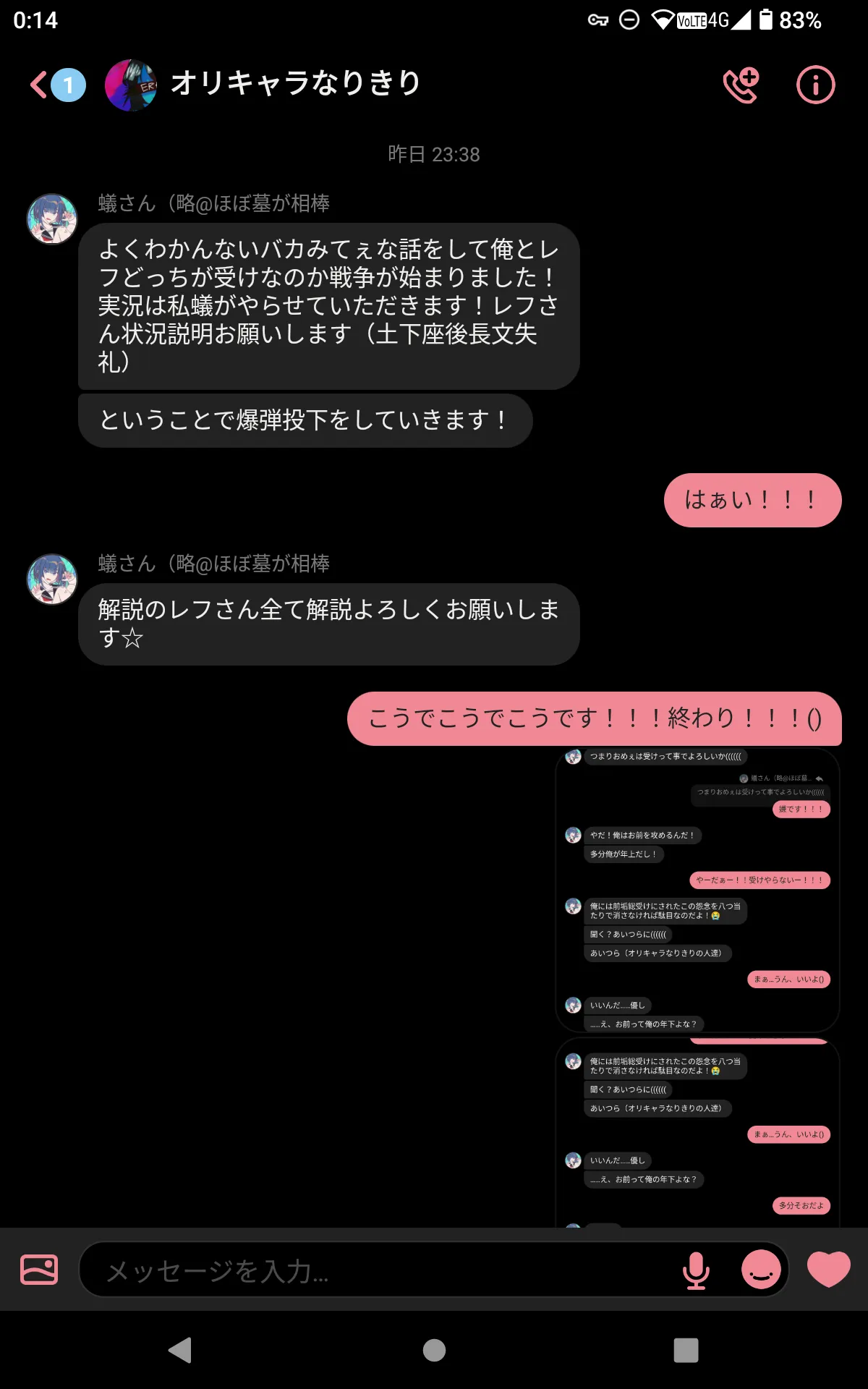
Task: Open the emoji sticker picker
Action: click(761, 1270)
